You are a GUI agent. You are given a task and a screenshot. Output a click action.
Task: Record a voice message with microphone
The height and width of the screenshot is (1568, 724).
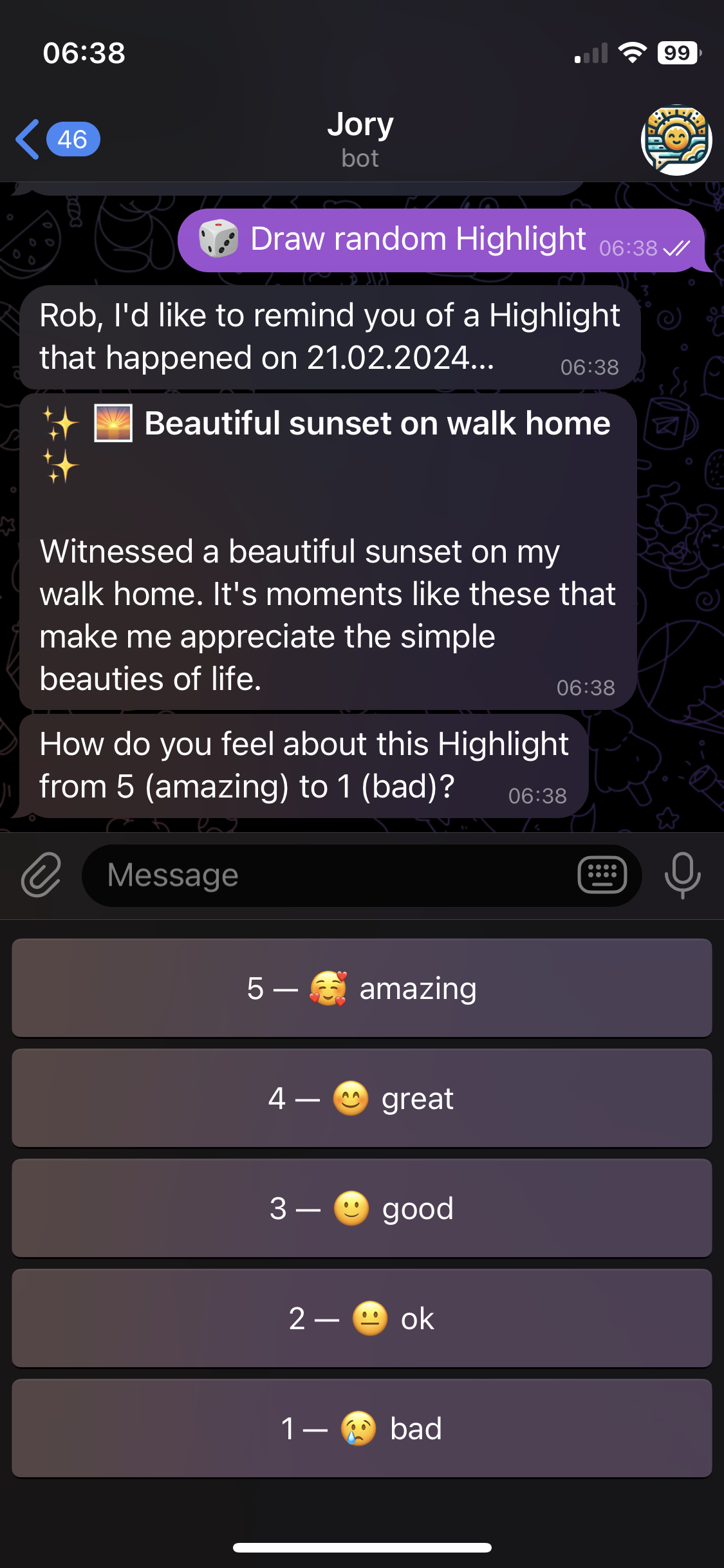(682, 875)
